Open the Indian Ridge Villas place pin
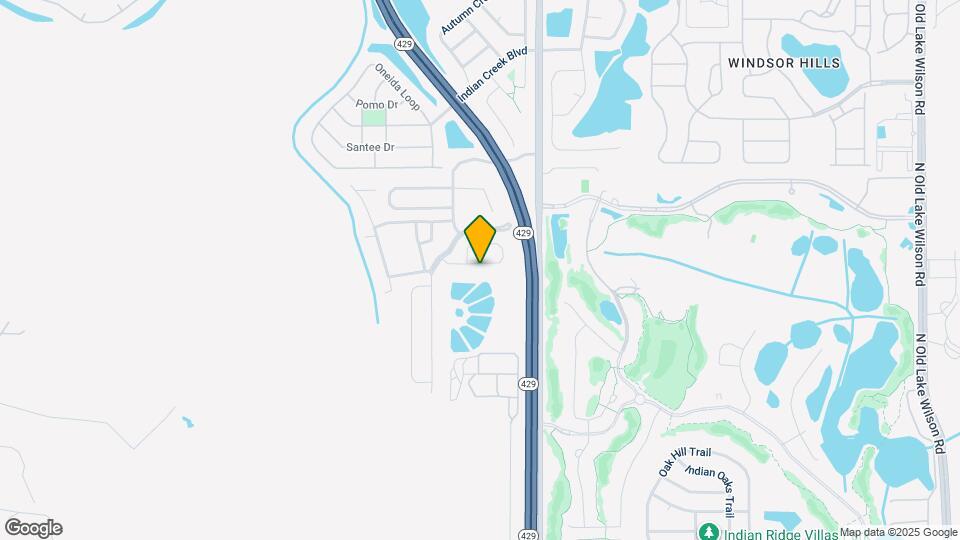The image size is (960, 540). [709, 531]
